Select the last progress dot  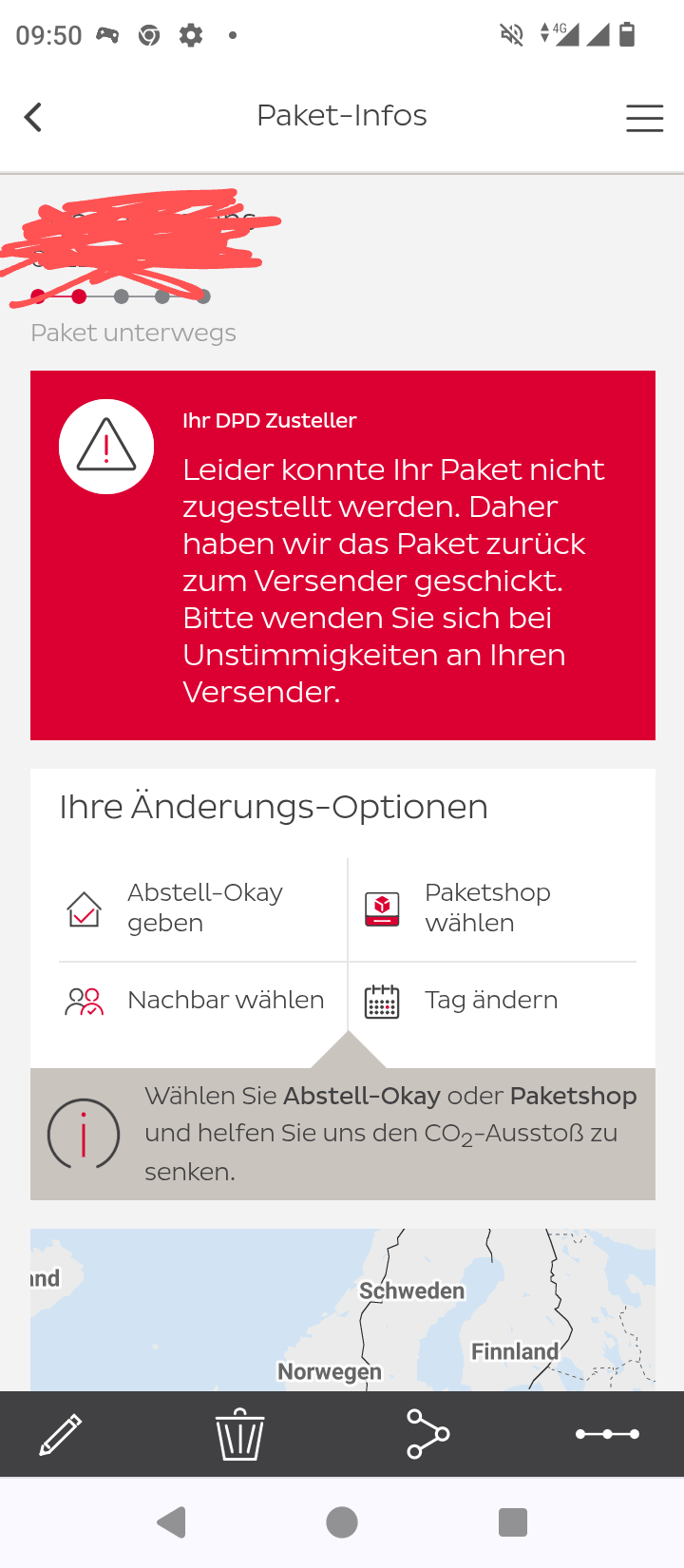(205, 296)
